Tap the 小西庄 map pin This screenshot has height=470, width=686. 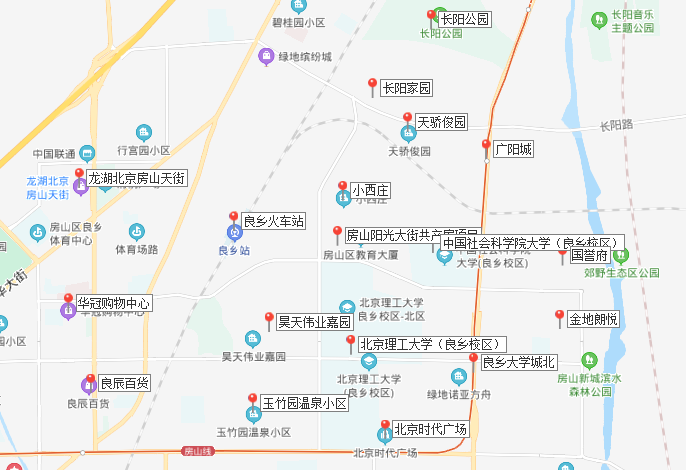tap(342, 187)
